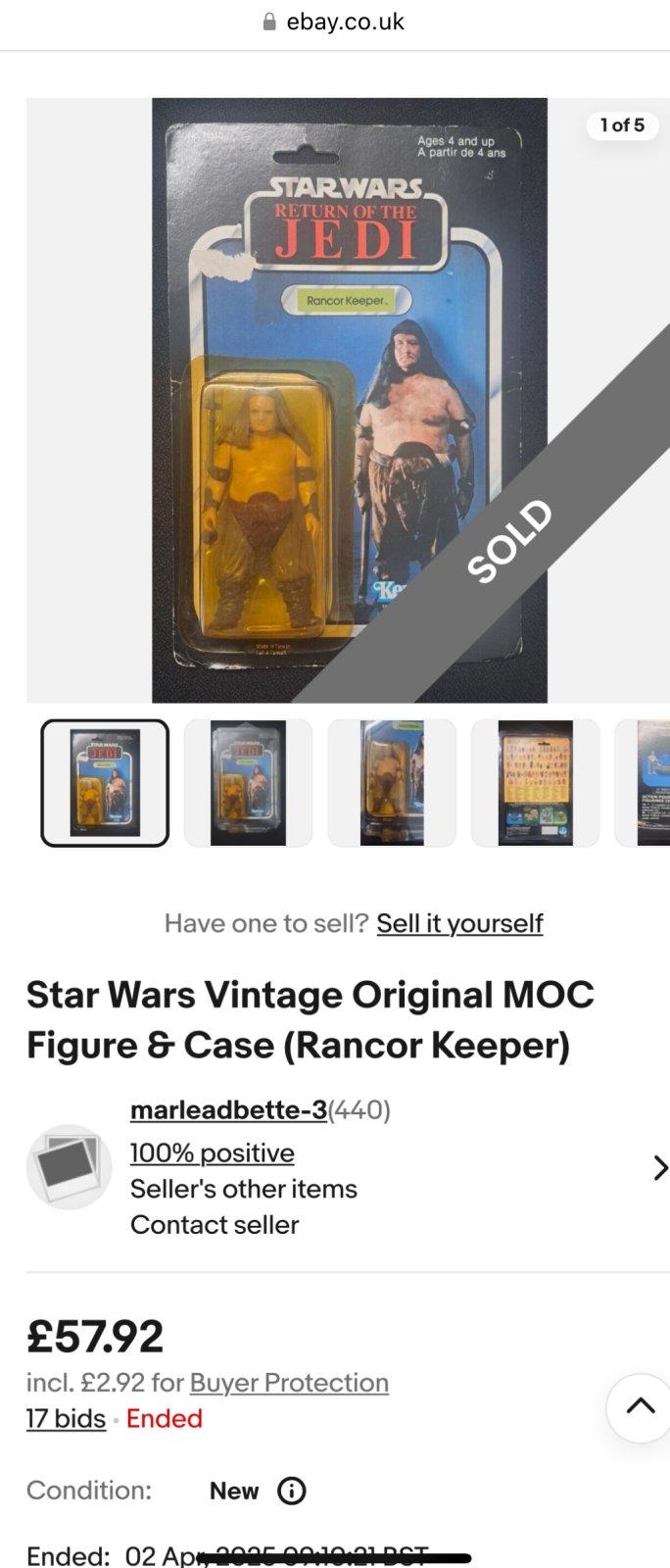
Task: Open the Buyer Protection link
Action: [289, 1383]
